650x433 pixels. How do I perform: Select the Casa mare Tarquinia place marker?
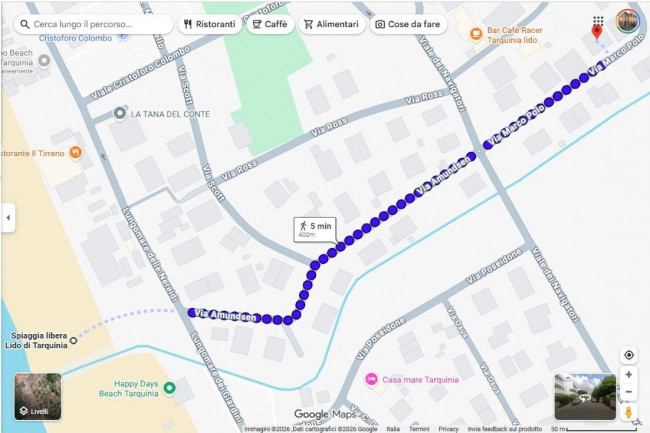(x=372, y=380)
